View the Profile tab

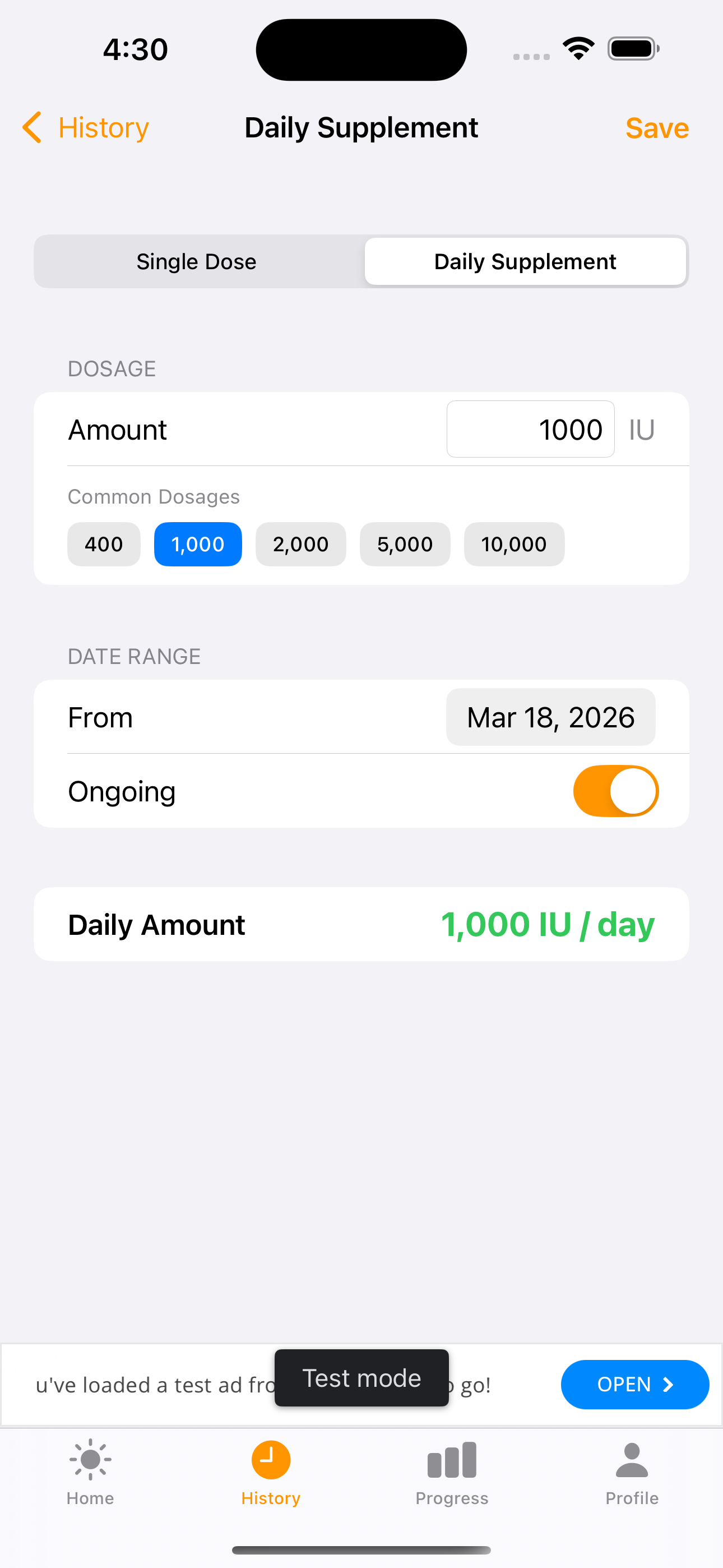click(632, 1472)
